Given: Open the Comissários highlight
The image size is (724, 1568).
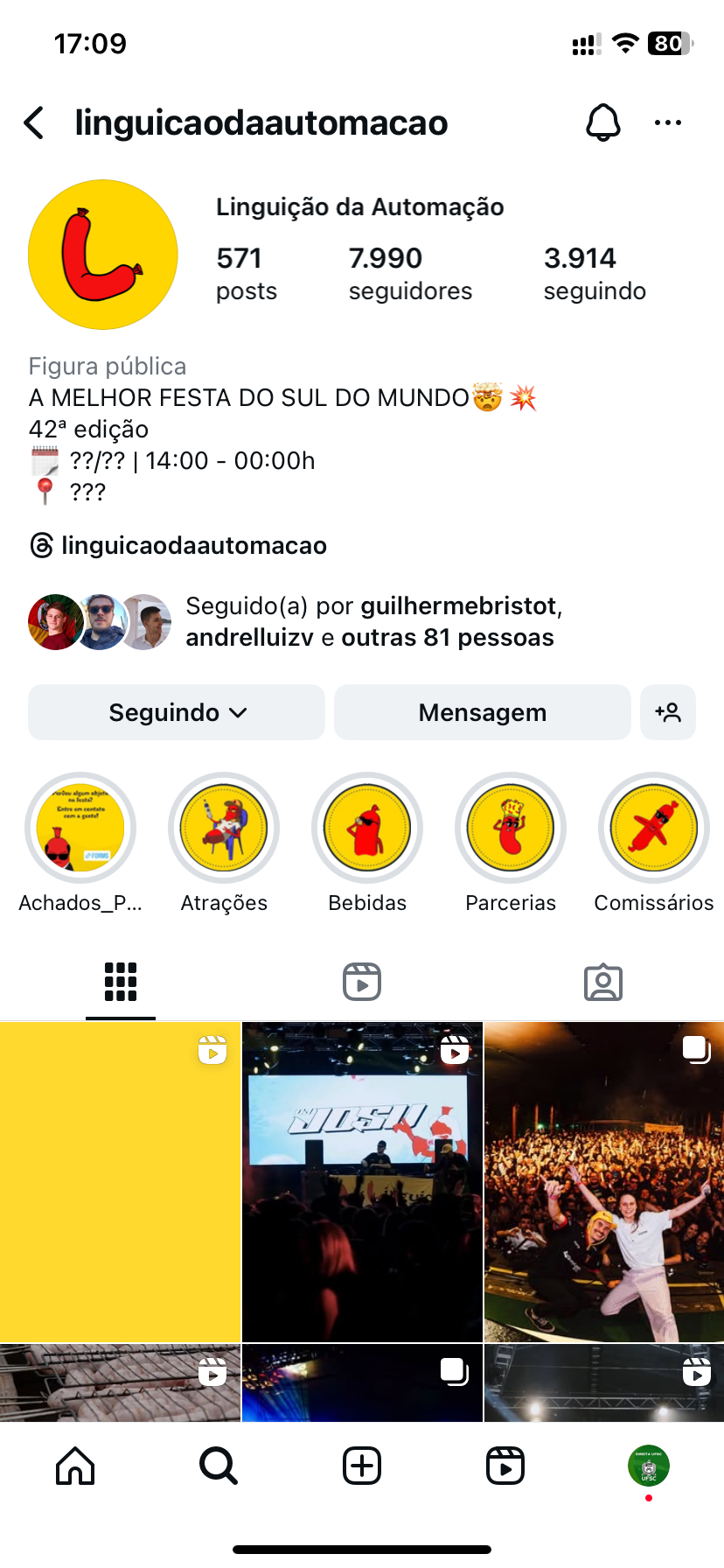Looking at the screenshot, I should pyautogui.click(x=654, y=828).
